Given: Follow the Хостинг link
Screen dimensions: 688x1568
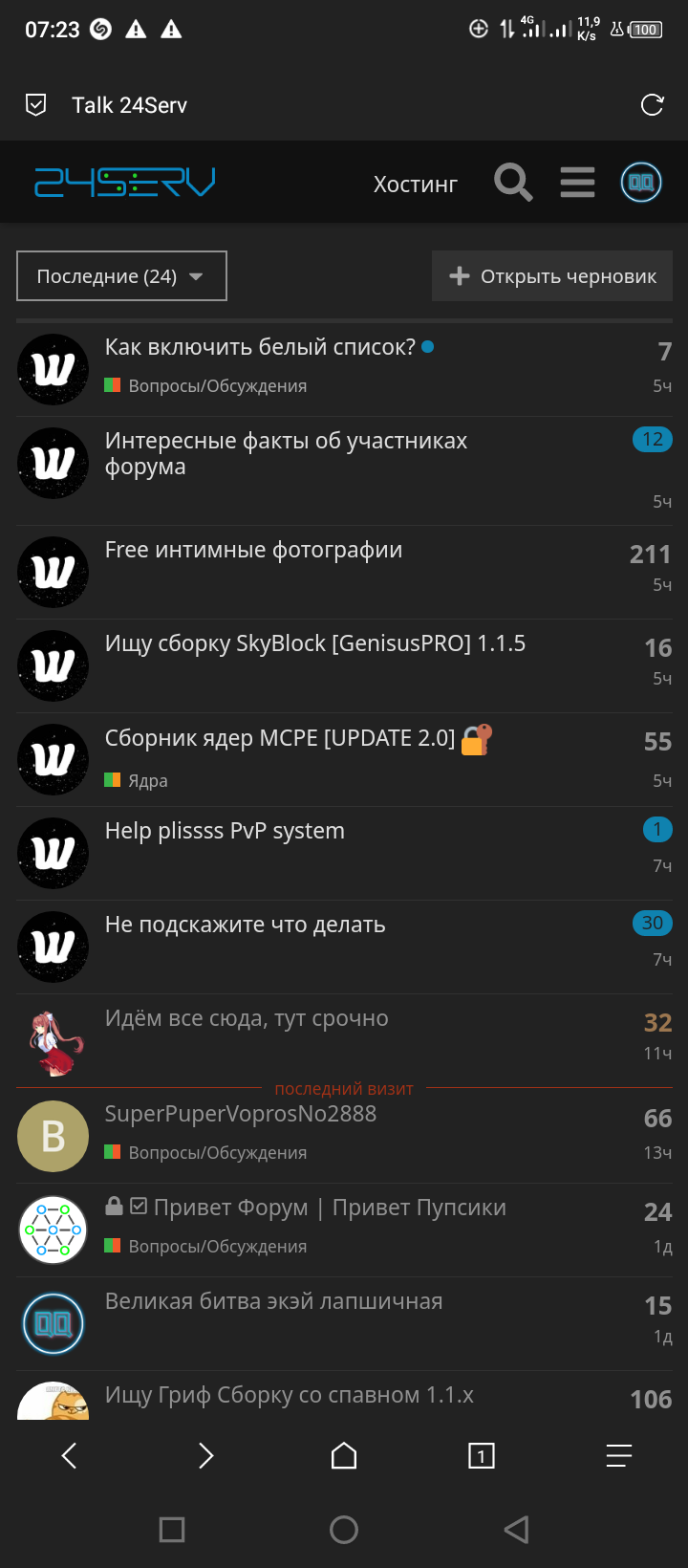Looking at the screenshot, I should (415, 184).
